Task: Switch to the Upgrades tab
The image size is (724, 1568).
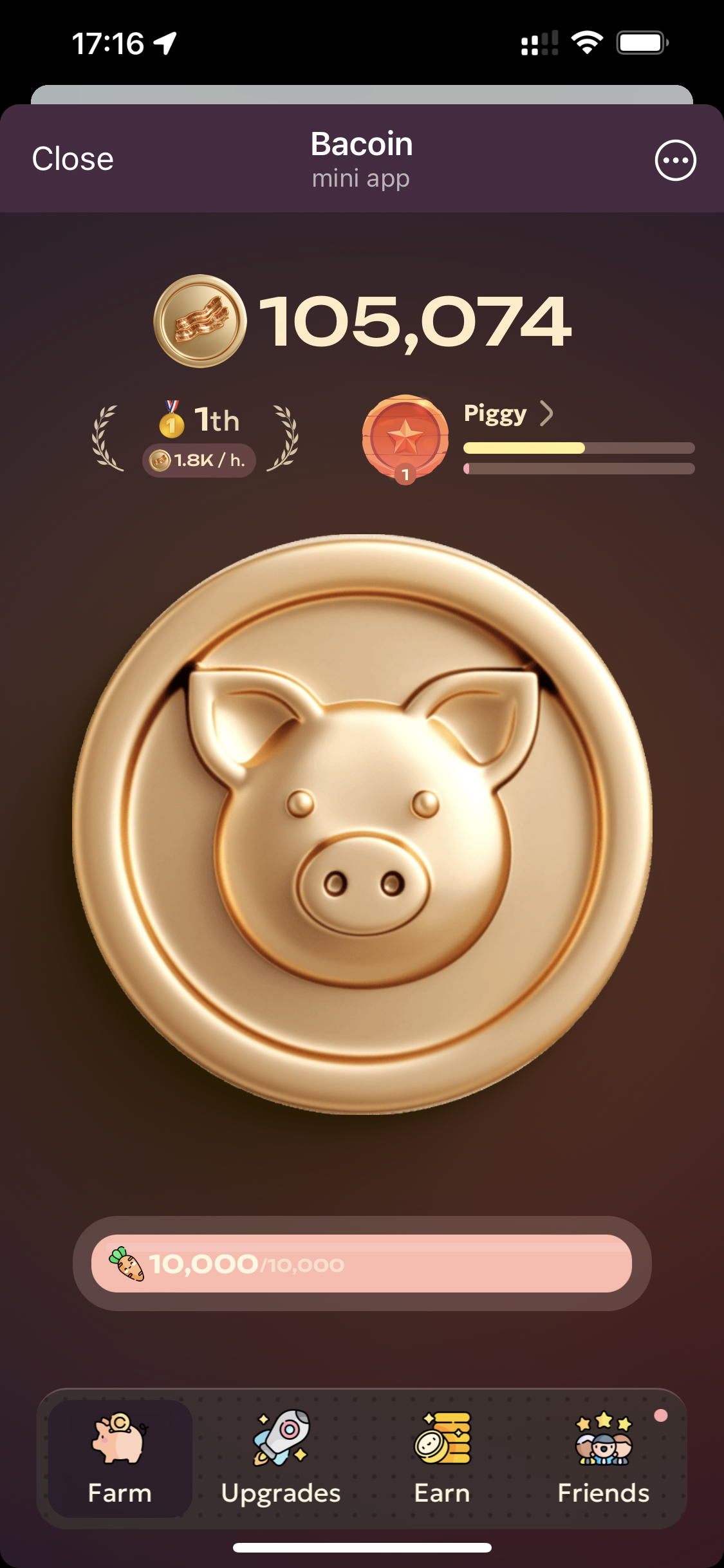Action: coord(281,1461)
